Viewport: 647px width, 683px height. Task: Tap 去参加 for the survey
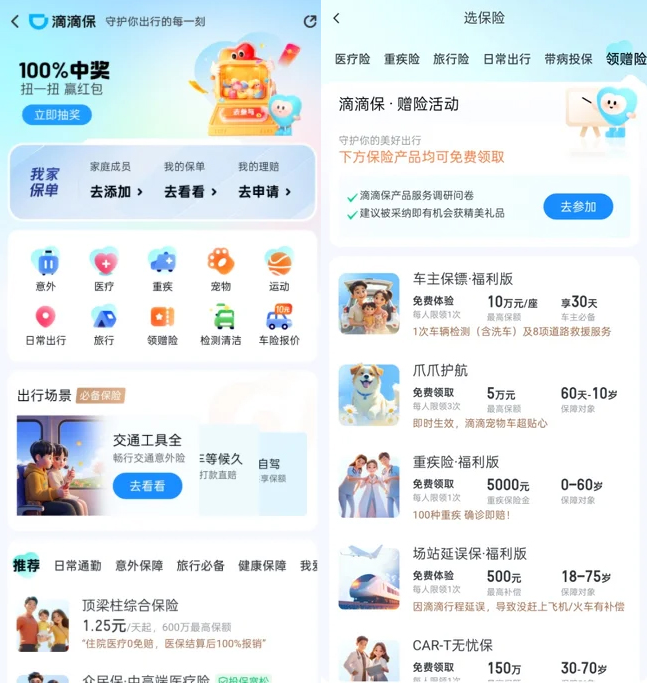(x=577, y=206)
